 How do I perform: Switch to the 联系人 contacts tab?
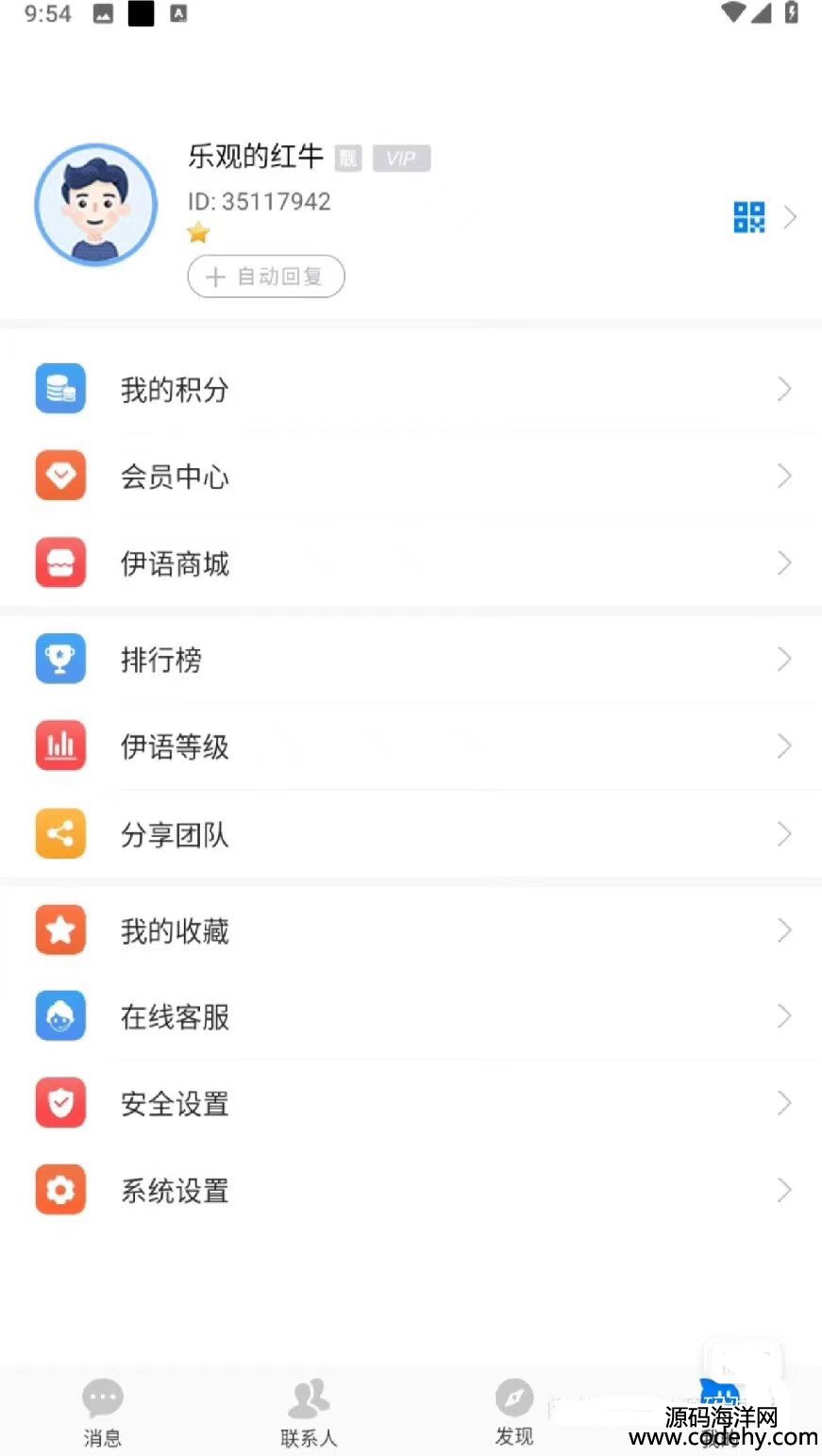coord(309,1411)
